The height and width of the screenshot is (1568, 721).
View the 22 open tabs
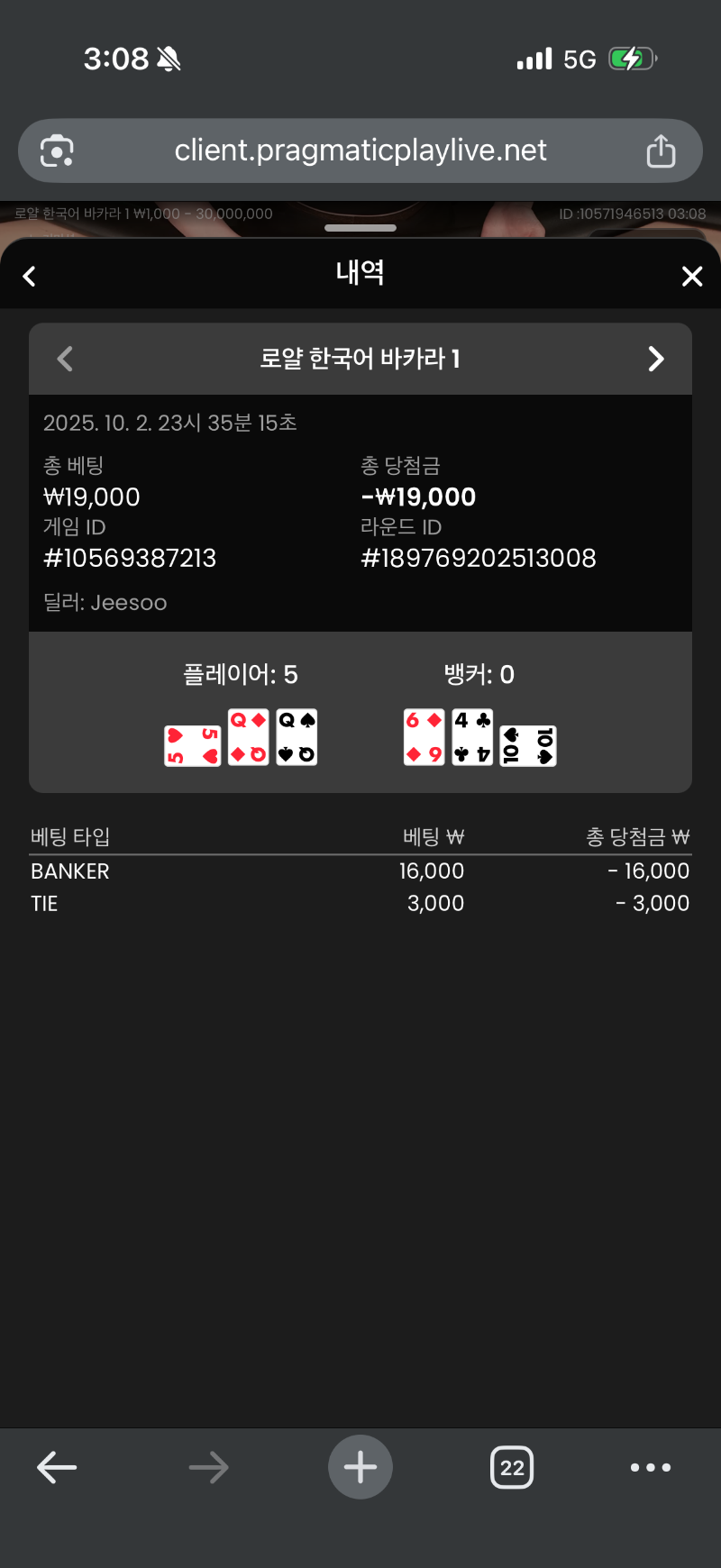click(512, 1467)
